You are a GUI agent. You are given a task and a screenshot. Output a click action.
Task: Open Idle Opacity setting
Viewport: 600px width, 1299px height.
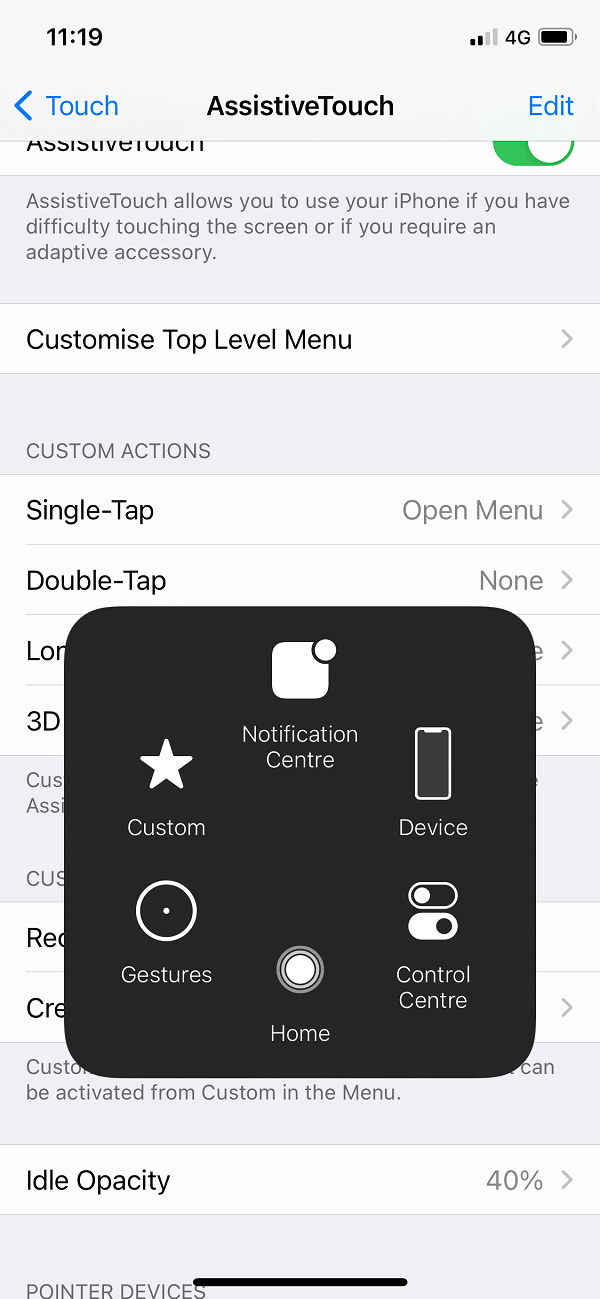[300, 1180]
